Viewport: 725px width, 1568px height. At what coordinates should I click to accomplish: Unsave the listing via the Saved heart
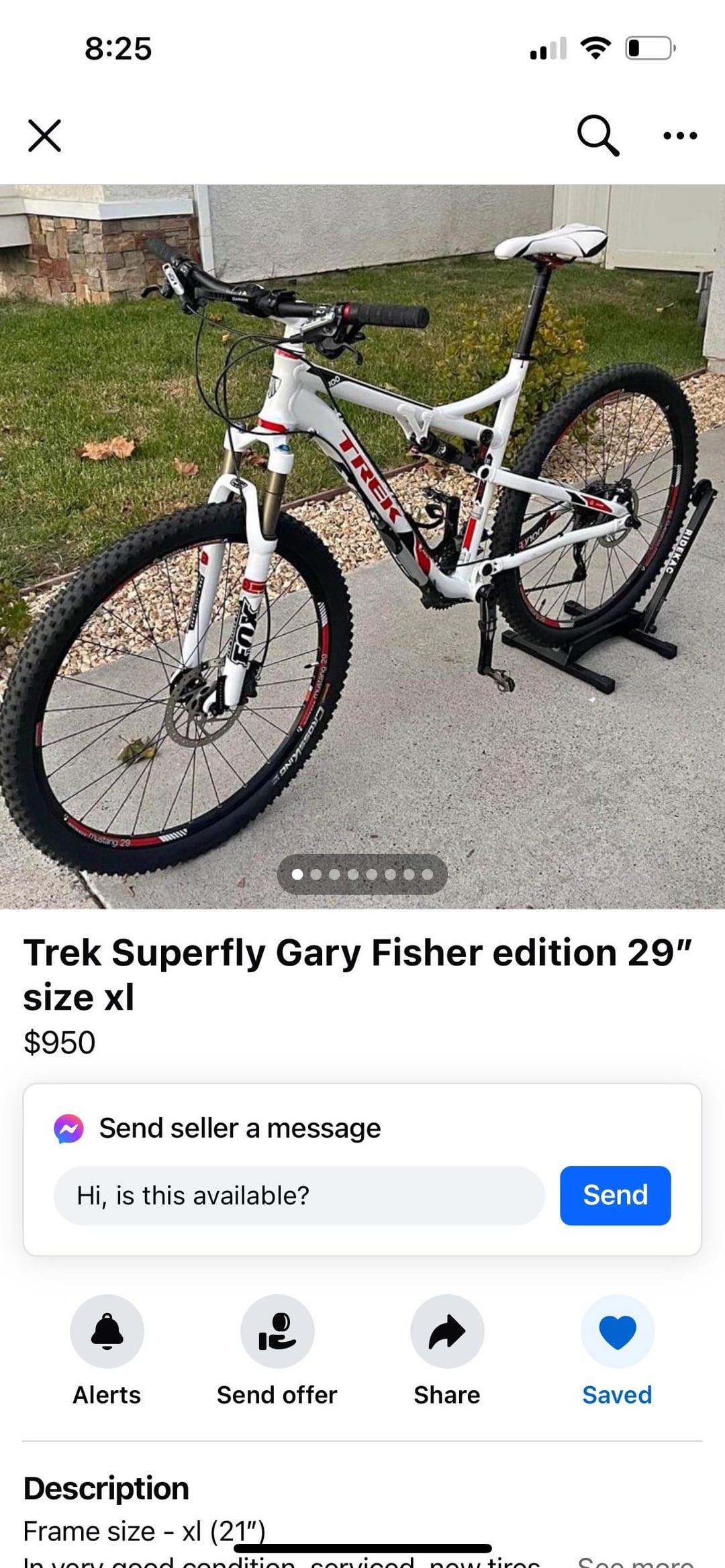tap(617, 1331)
